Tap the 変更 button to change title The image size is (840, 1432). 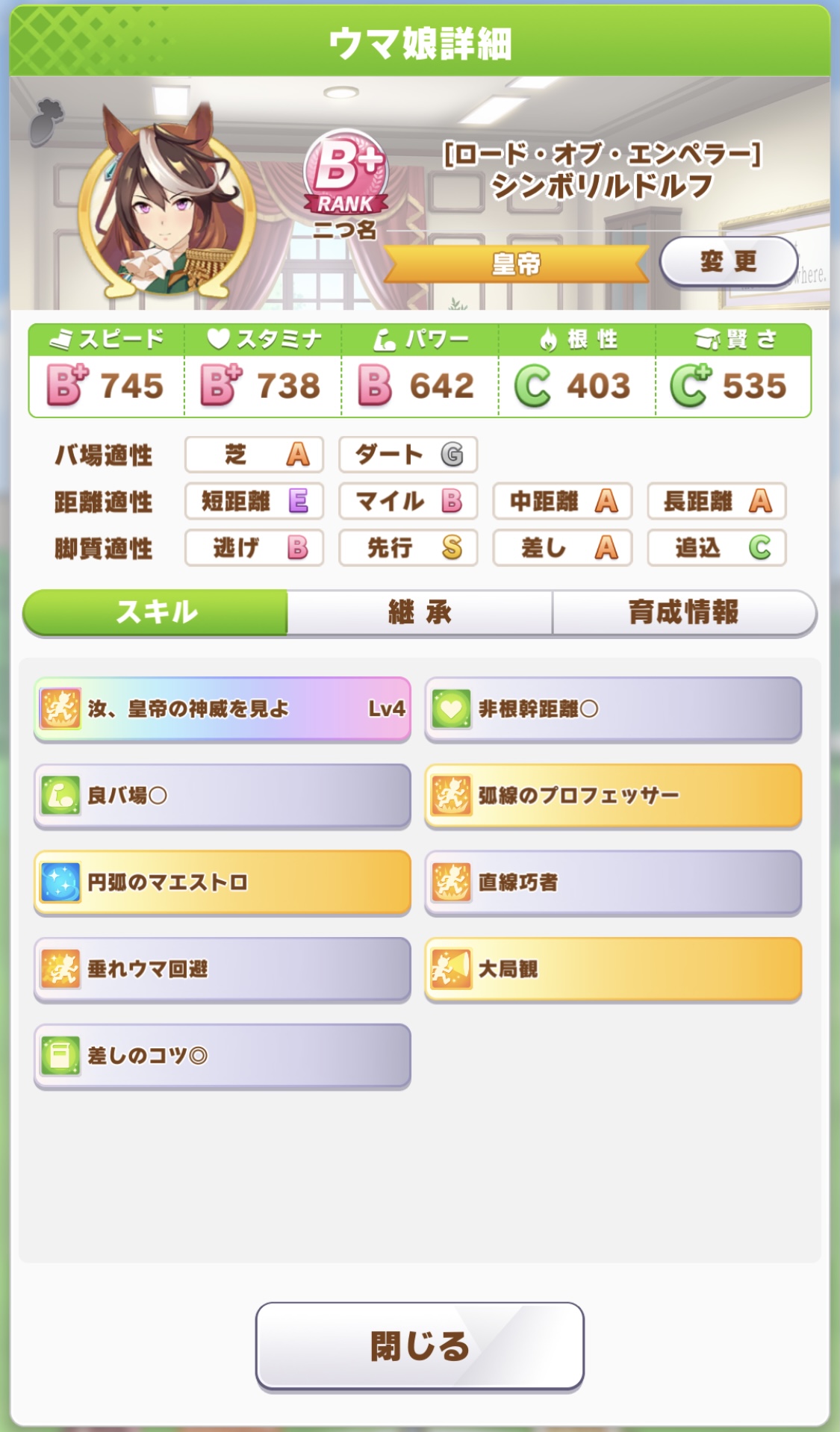coord(728,261)
